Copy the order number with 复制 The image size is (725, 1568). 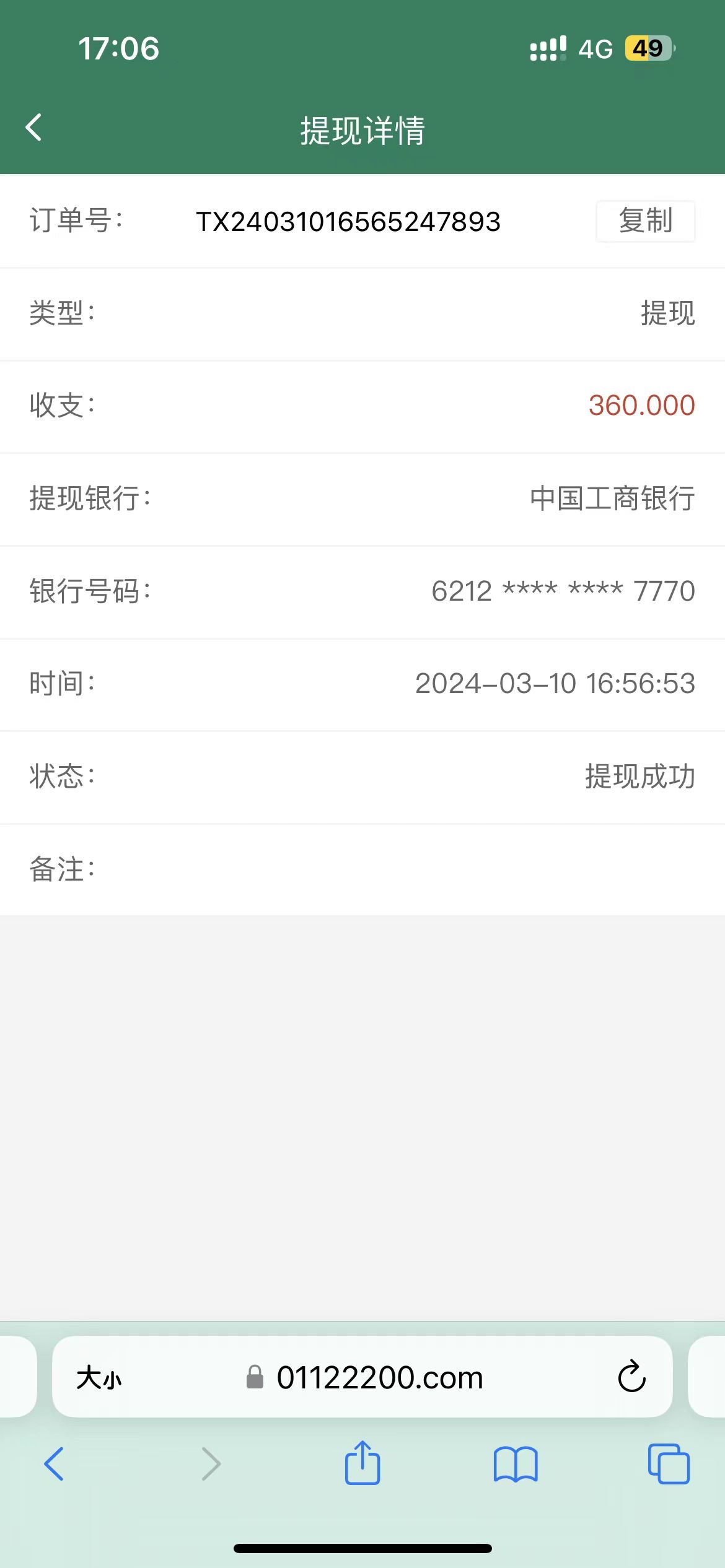tap(645, 221)
